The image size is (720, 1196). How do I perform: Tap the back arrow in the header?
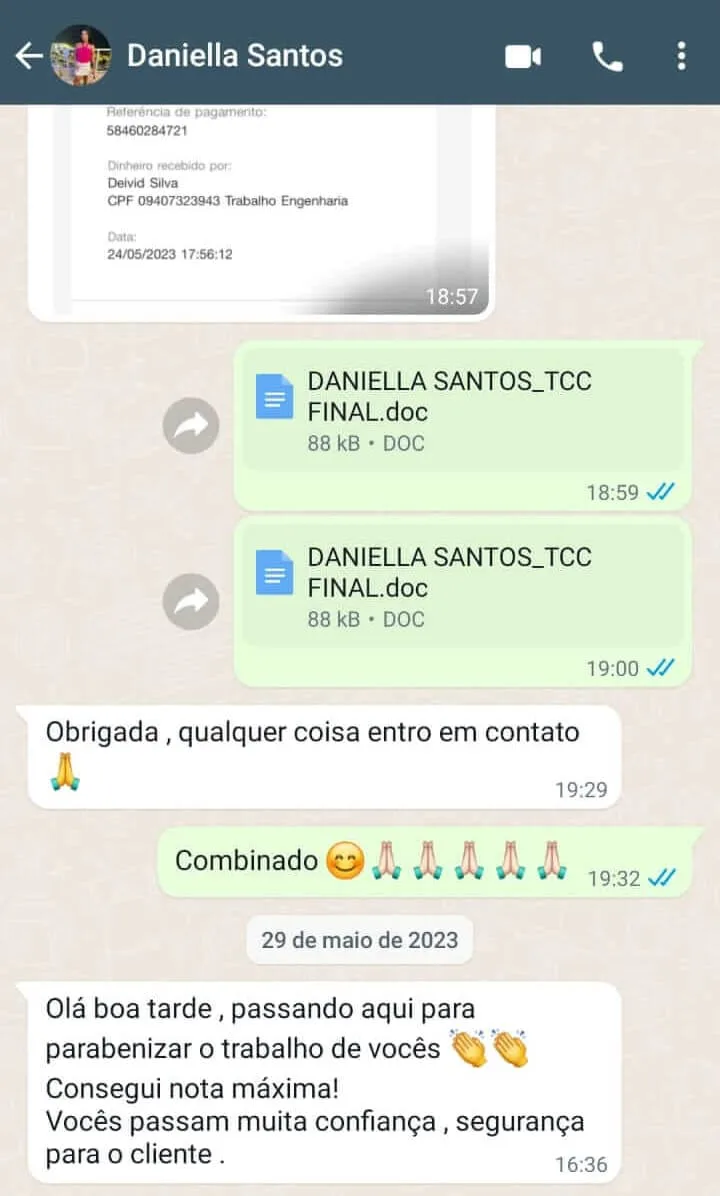26,57
